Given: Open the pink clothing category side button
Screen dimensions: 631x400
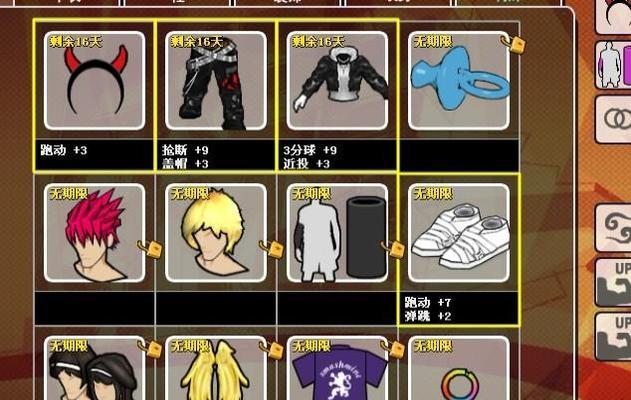Looking at the screenshot, I should [614, 63].
